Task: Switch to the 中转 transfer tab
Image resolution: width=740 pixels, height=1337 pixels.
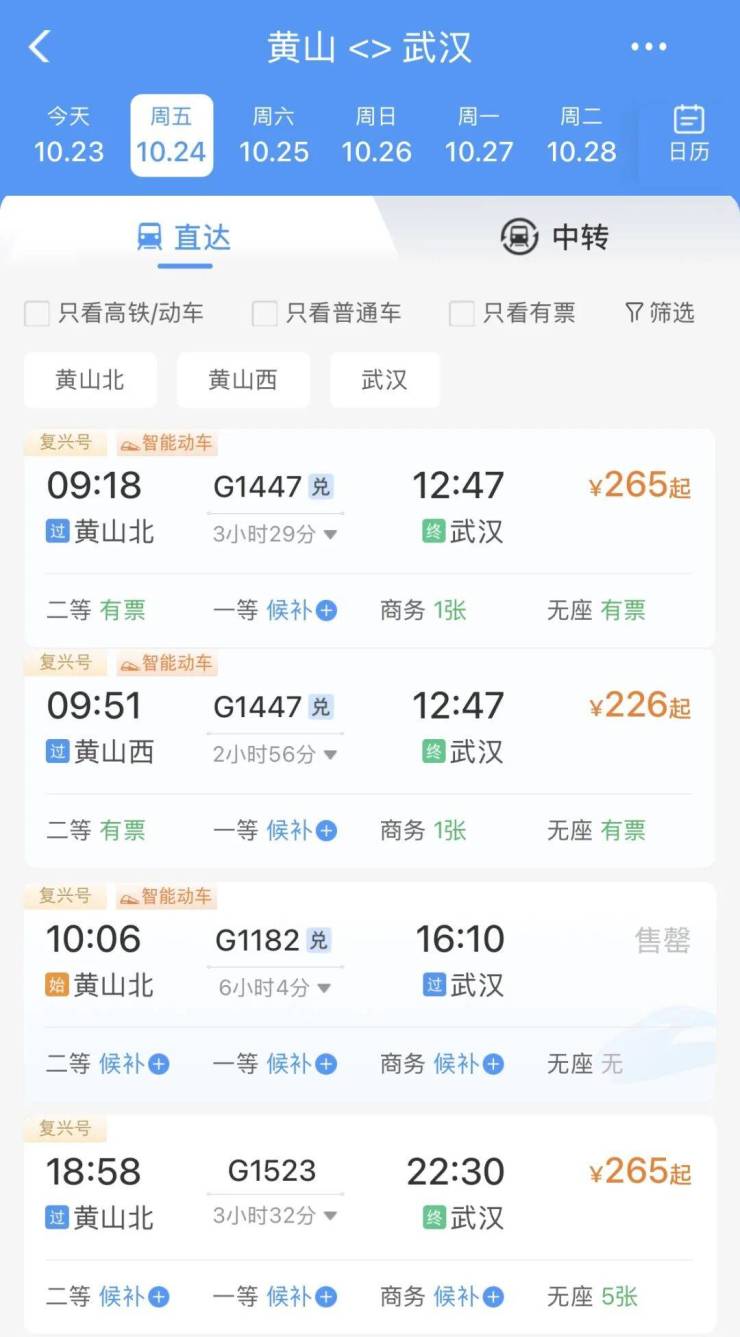Action: tap(555, 237)
